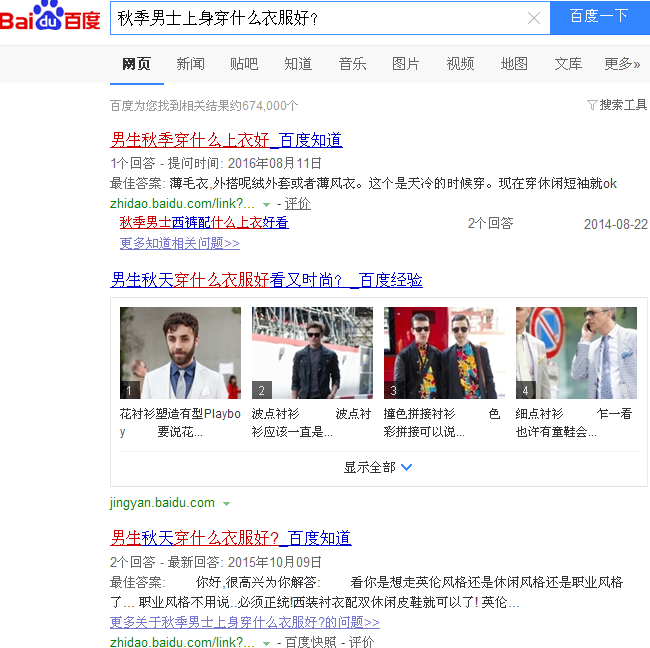Open result 男生秋季穿什么上衣好_百度知道
The image size is (650, 648).
click(x=226, y=140)
